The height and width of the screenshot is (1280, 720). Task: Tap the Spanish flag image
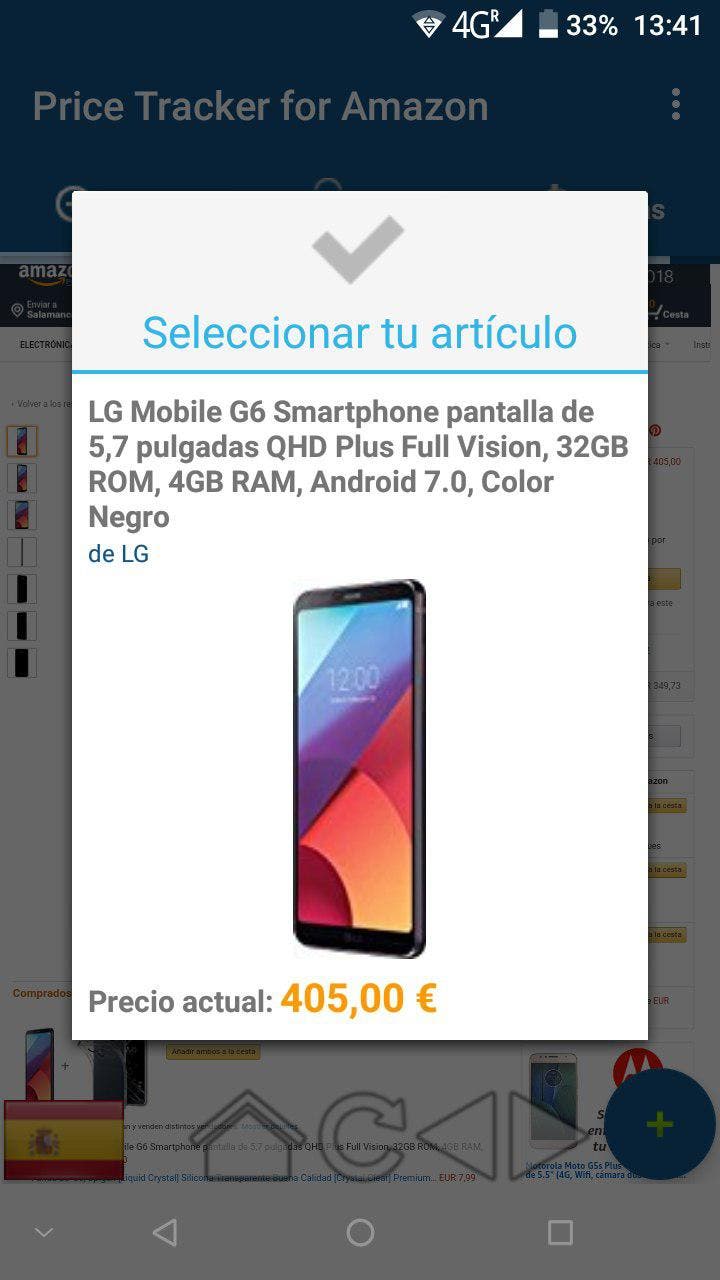coord(62,1140)
